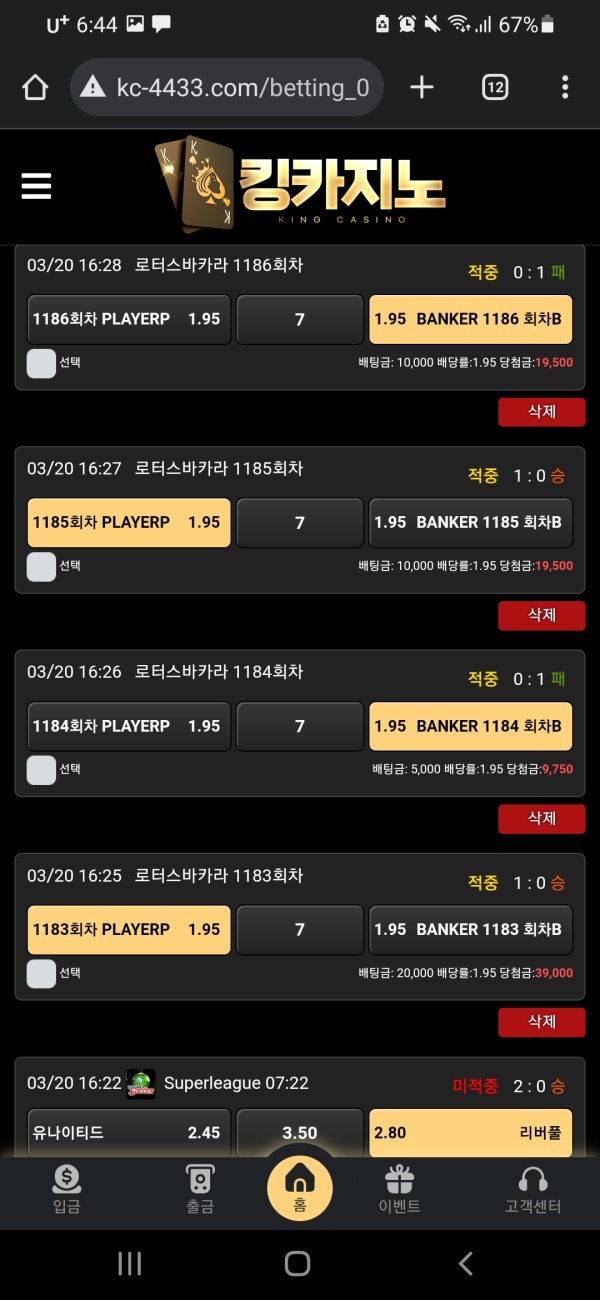Go to the 출금 withdrawal tab
Image resolution: width=600 pixels, height=1300 pixels.
[200, 1190]
